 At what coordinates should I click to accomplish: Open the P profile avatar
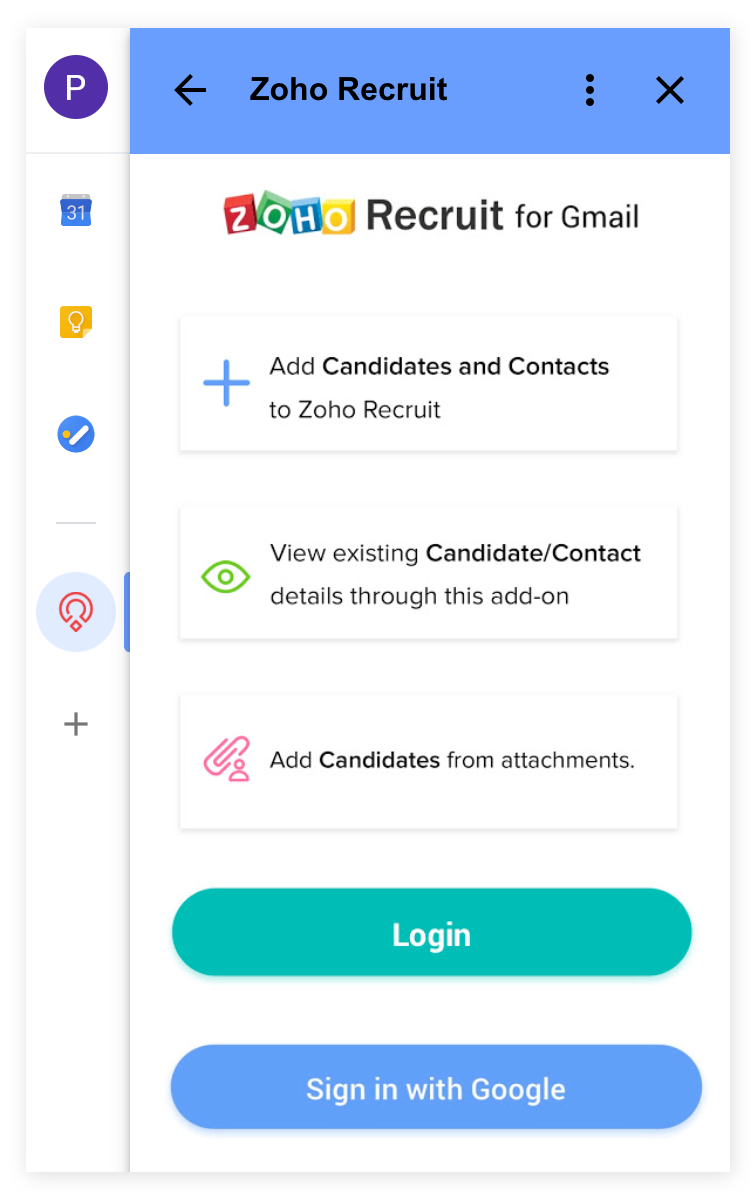75,88
